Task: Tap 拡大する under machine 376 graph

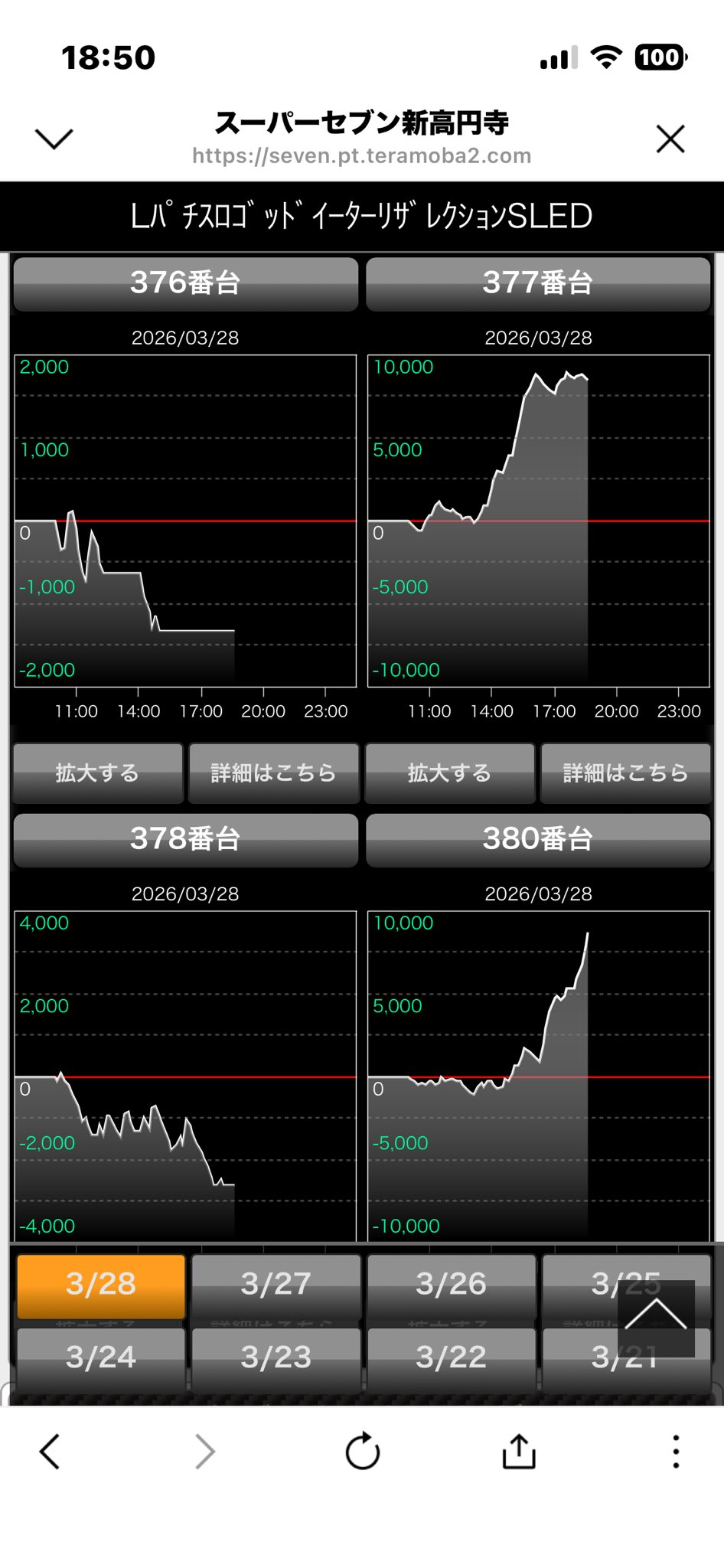Action: [x=98, y=773]
